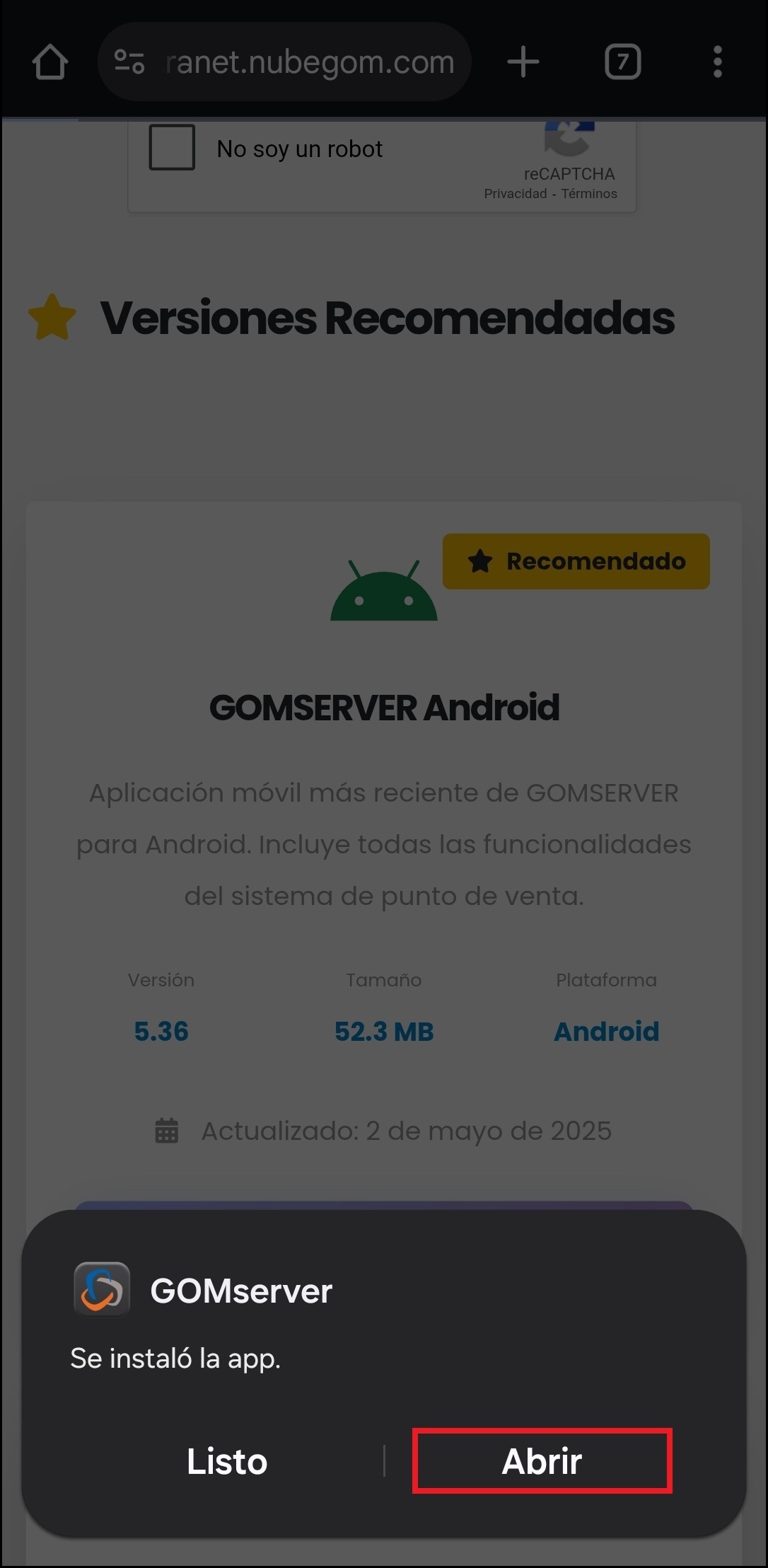
Task: Tap the tab counter showing 7 tabs
Action: 622,61
